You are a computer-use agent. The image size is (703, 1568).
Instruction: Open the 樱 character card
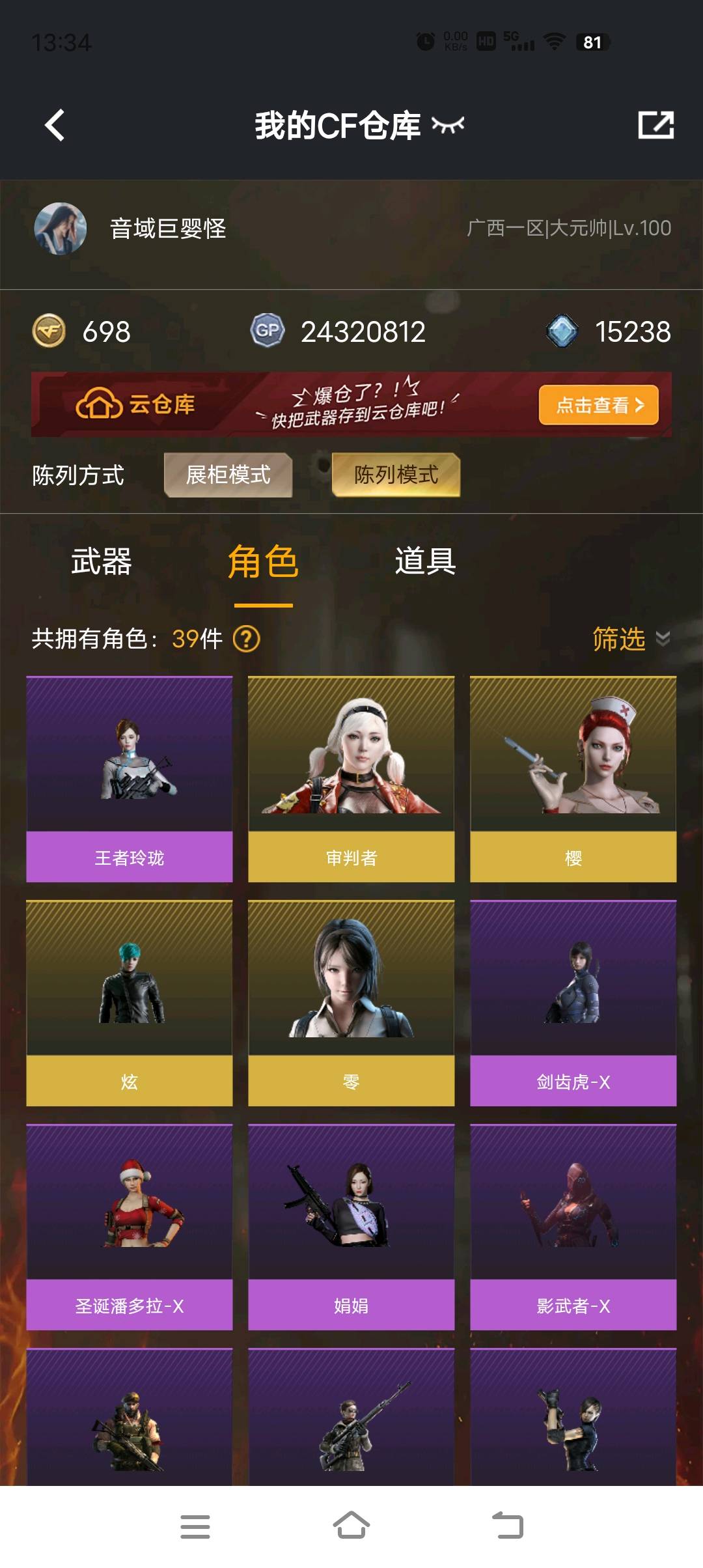(573, 779)
